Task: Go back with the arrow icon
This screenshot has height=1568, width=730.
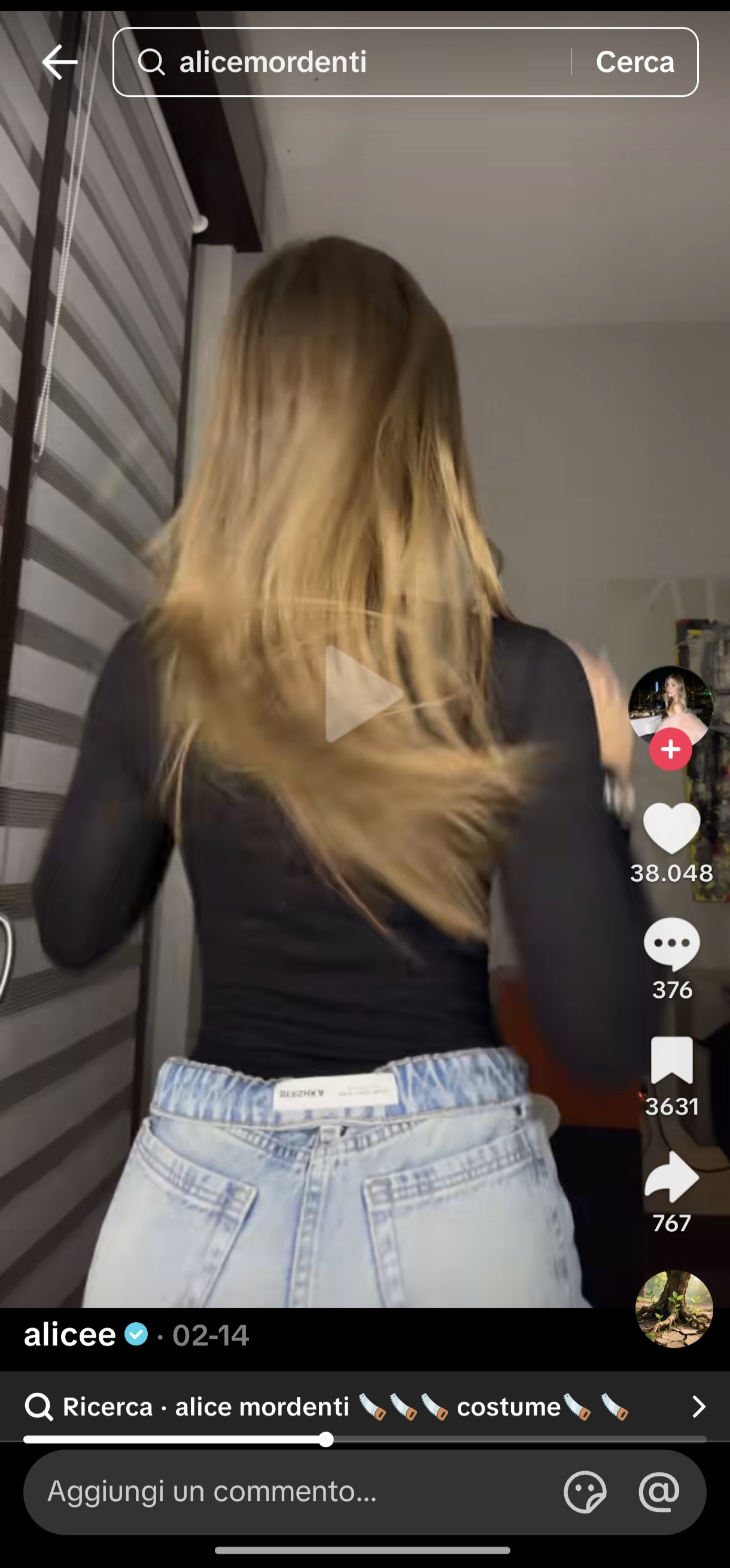Action: coord(59,62)
